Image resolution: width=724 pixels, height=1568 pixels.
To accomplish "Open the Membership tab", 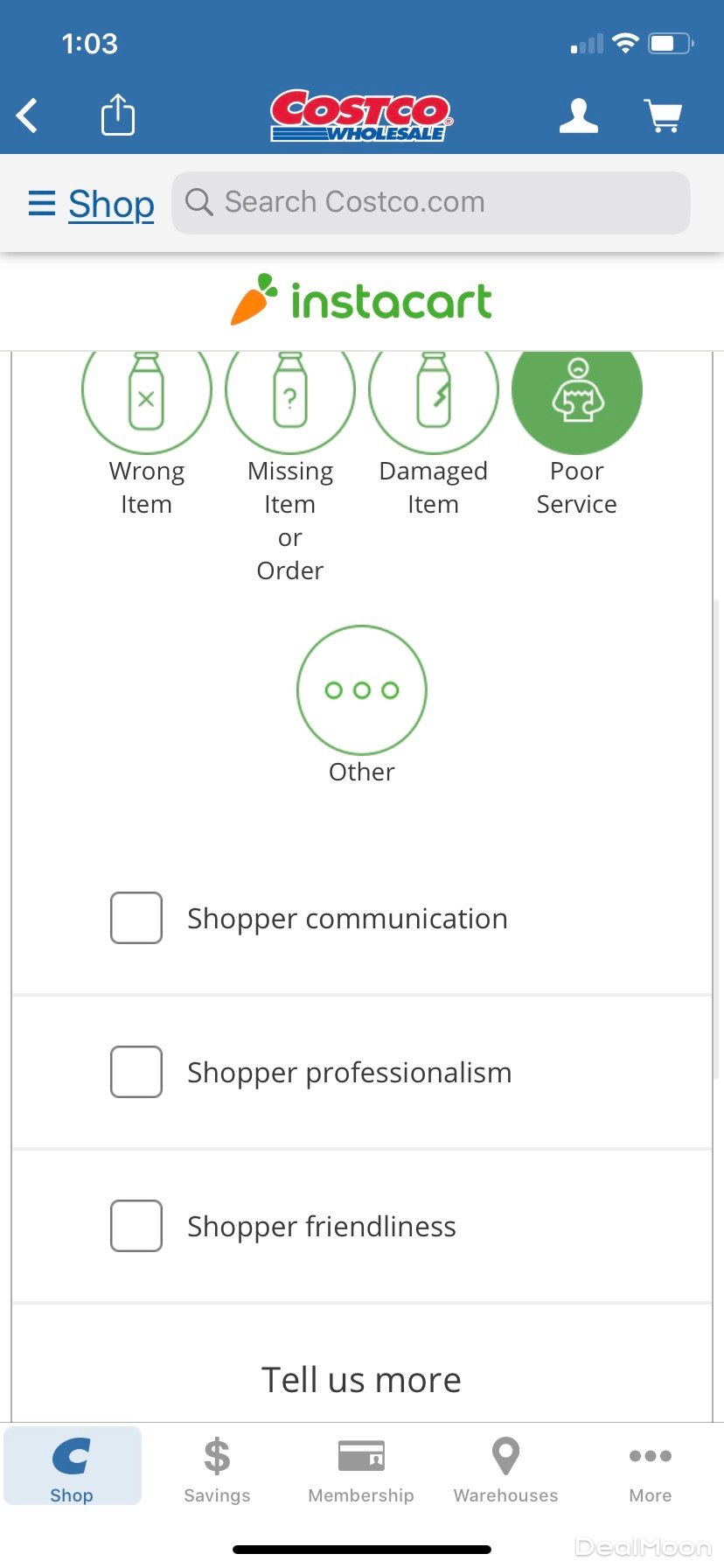I will 361,1468.
